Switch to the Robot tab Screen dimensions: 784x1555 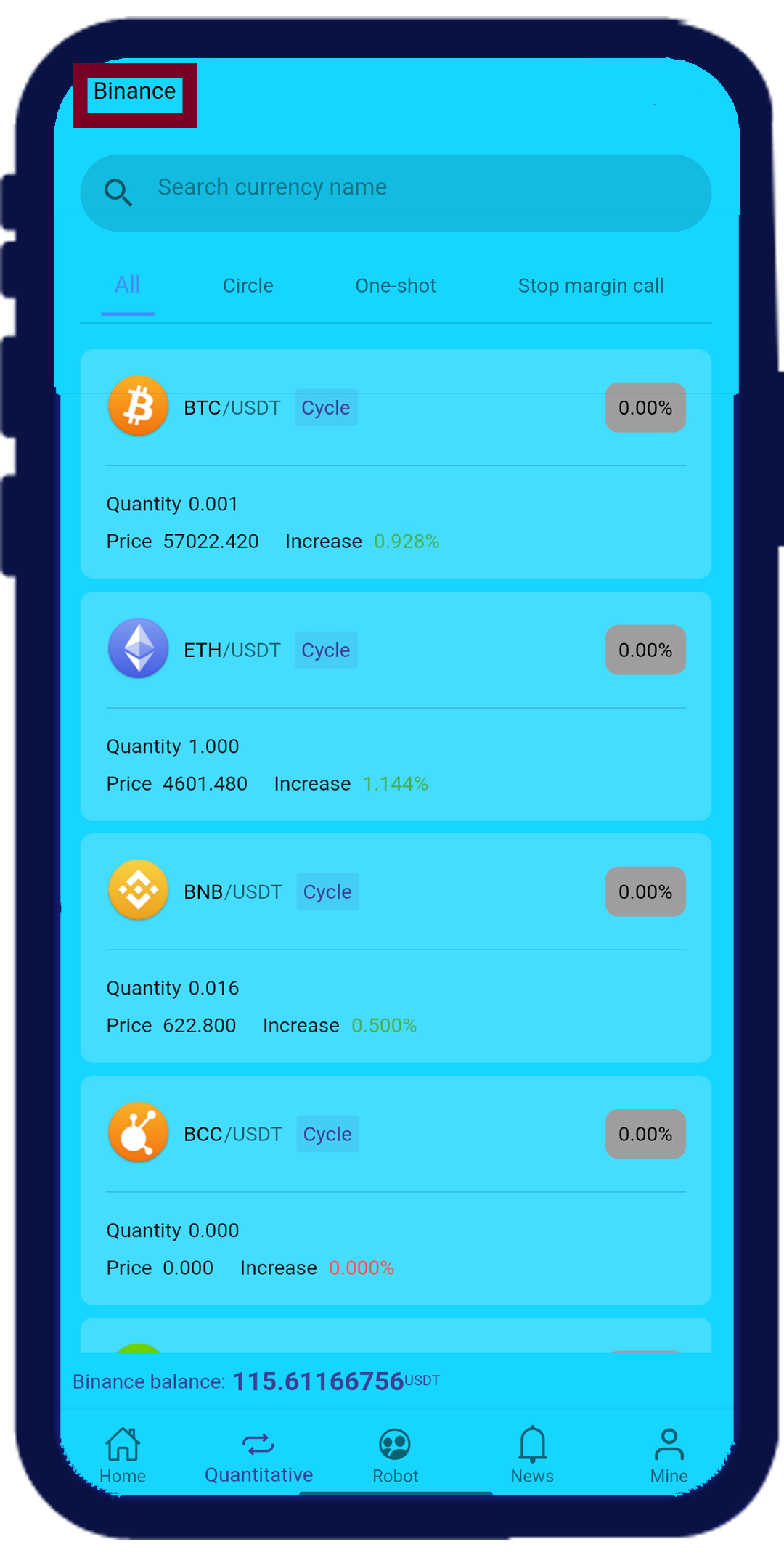(x=396, y=1455)
